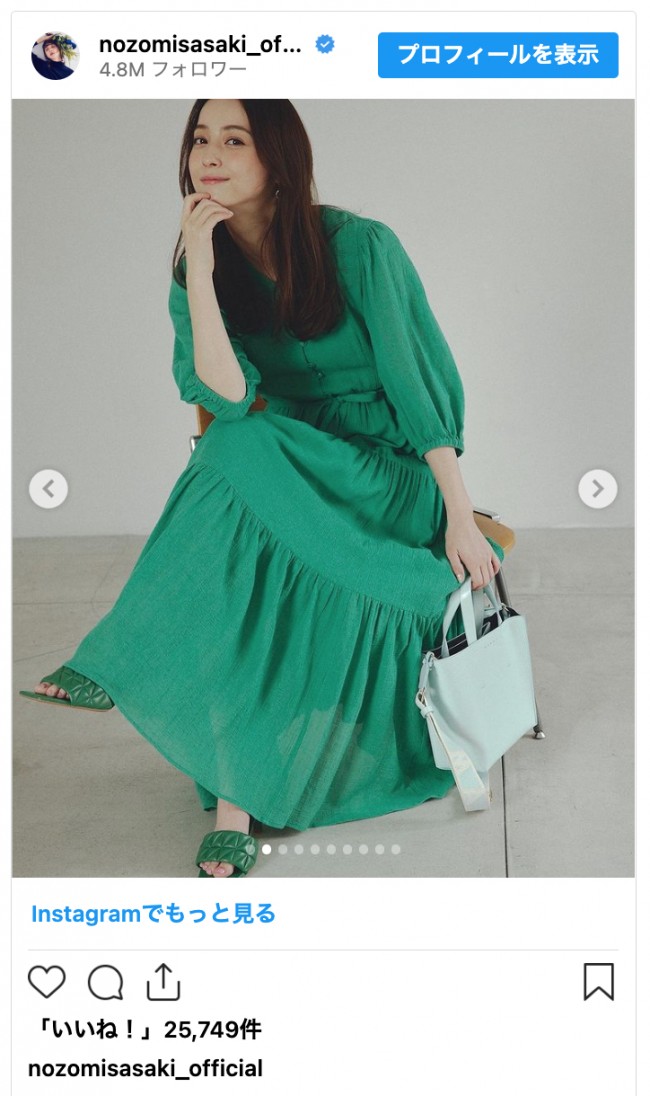Tap the プロフィールを表示 button
This screenshot has height=1096, width=650.
tap(498, 55)
